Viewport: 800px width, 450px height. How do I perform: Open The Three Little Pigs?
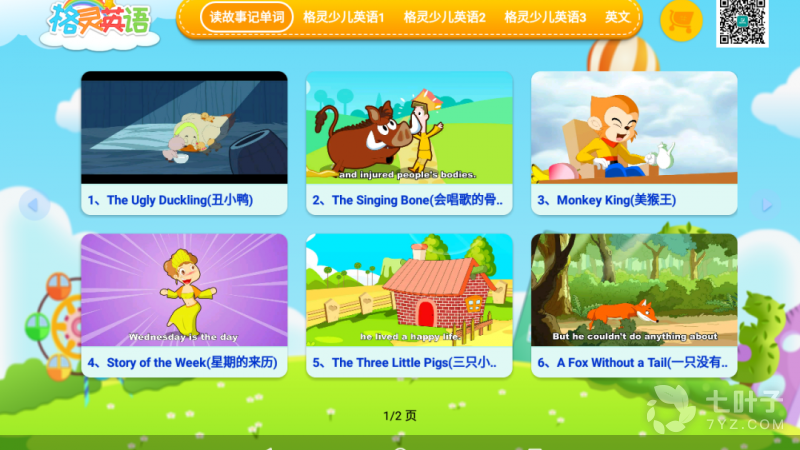tap(409, 303)
